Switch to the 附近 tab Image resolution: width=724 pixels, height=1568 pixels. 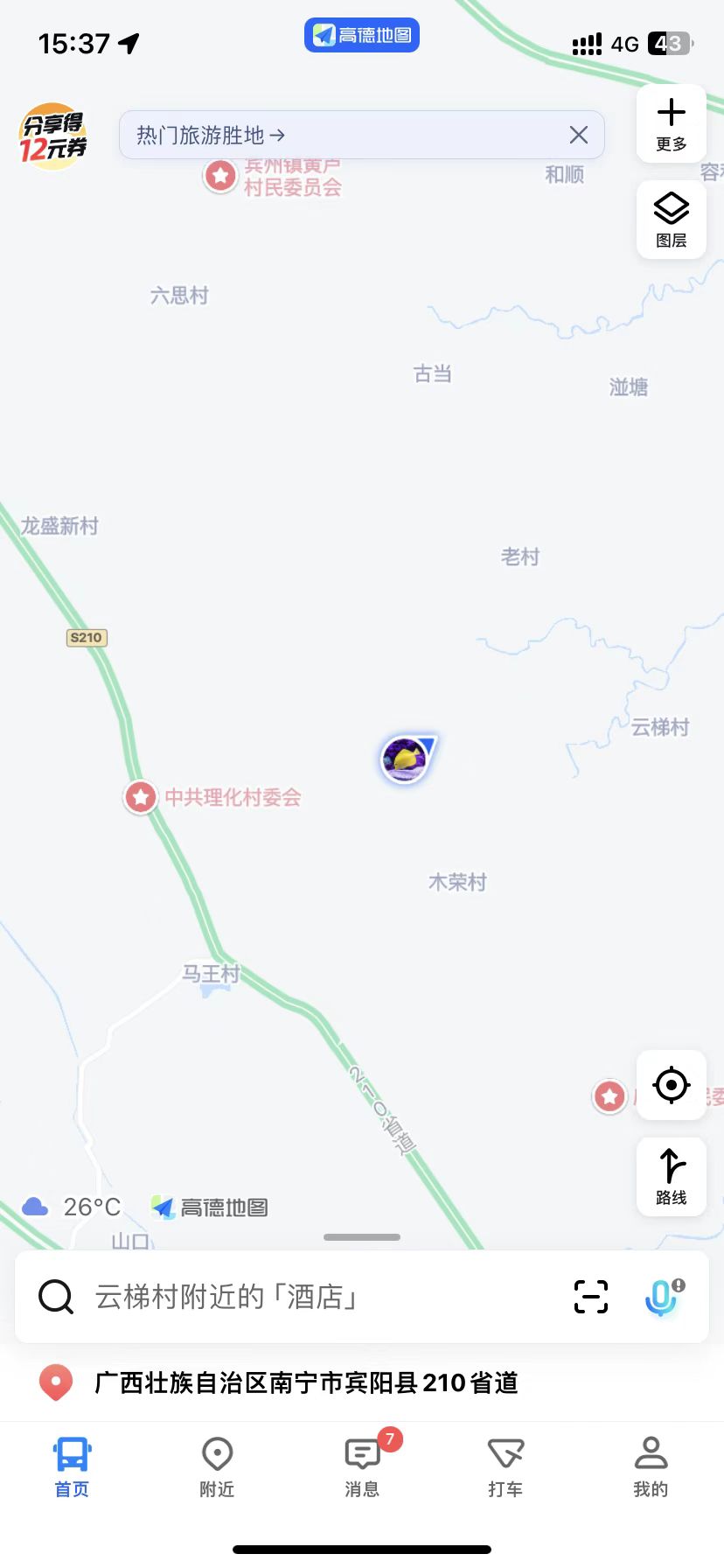(217, 1466)
